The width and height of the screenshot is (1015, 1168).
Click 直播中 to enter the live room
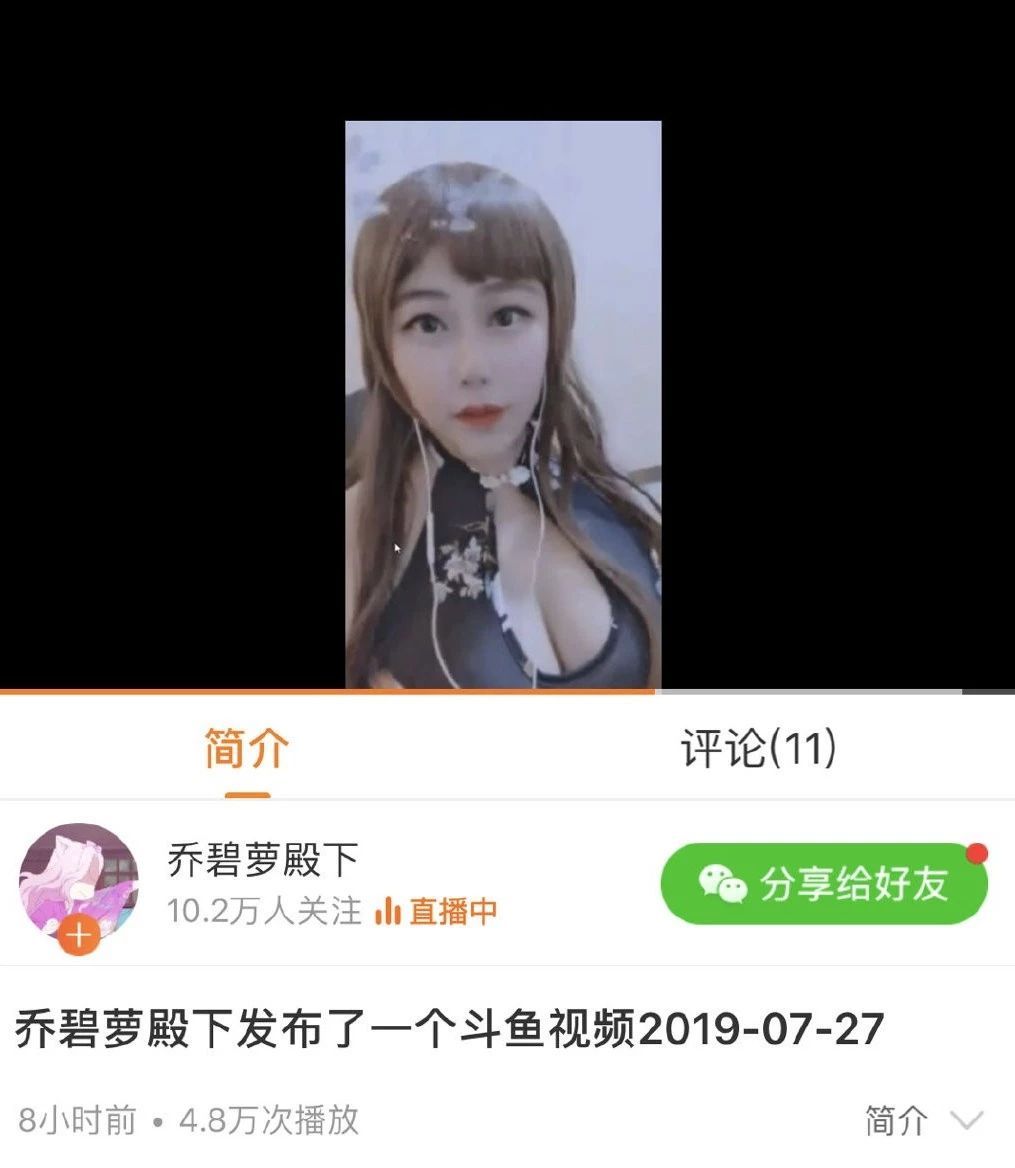click(x=450, y=908)
